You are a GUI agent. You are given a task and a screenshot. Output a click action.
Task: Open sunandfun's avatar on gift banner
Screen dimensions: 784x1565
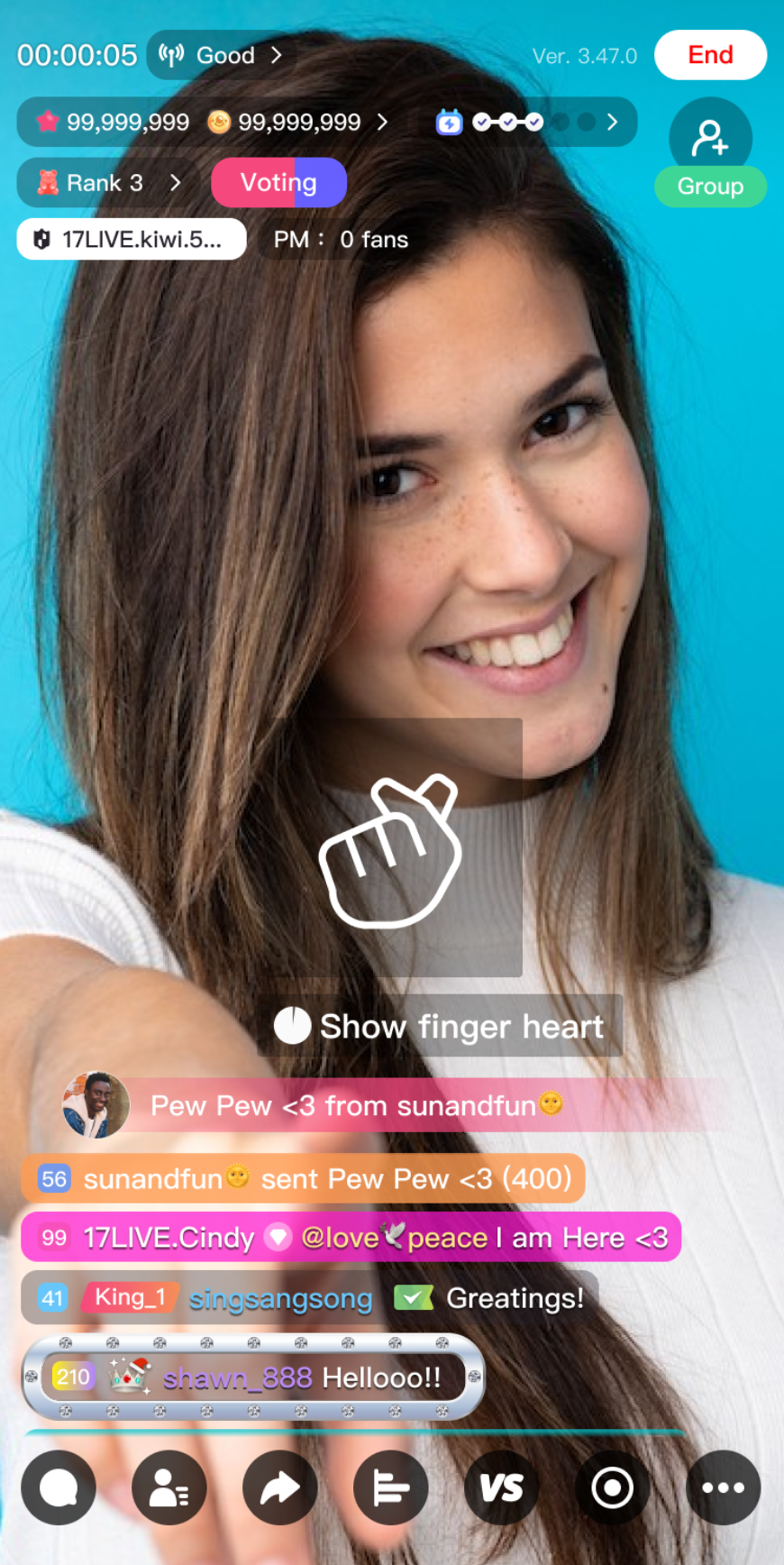point(96,1104)
